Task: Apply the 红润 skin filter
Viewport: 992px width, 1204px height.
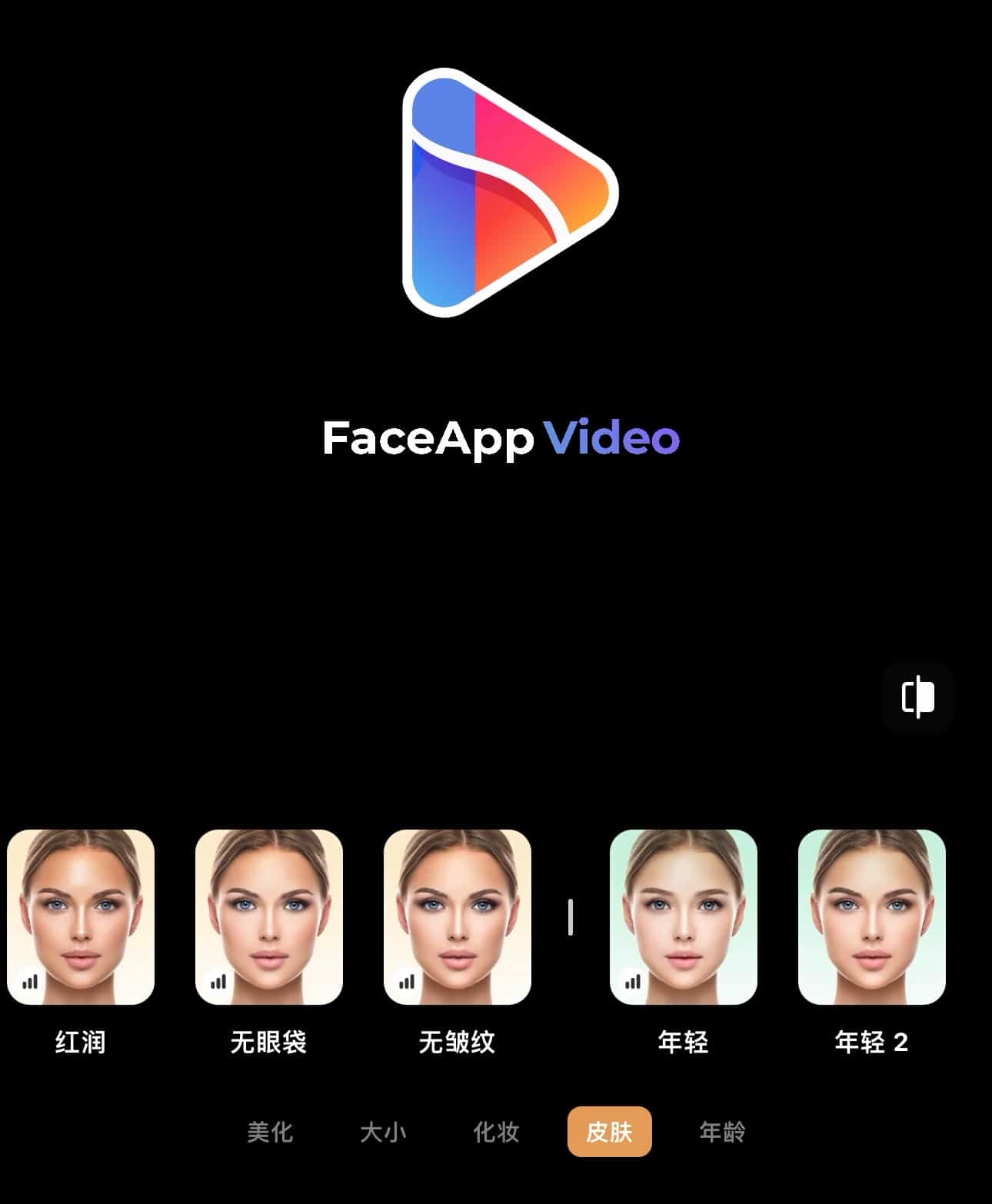Action: pos(81,916)
